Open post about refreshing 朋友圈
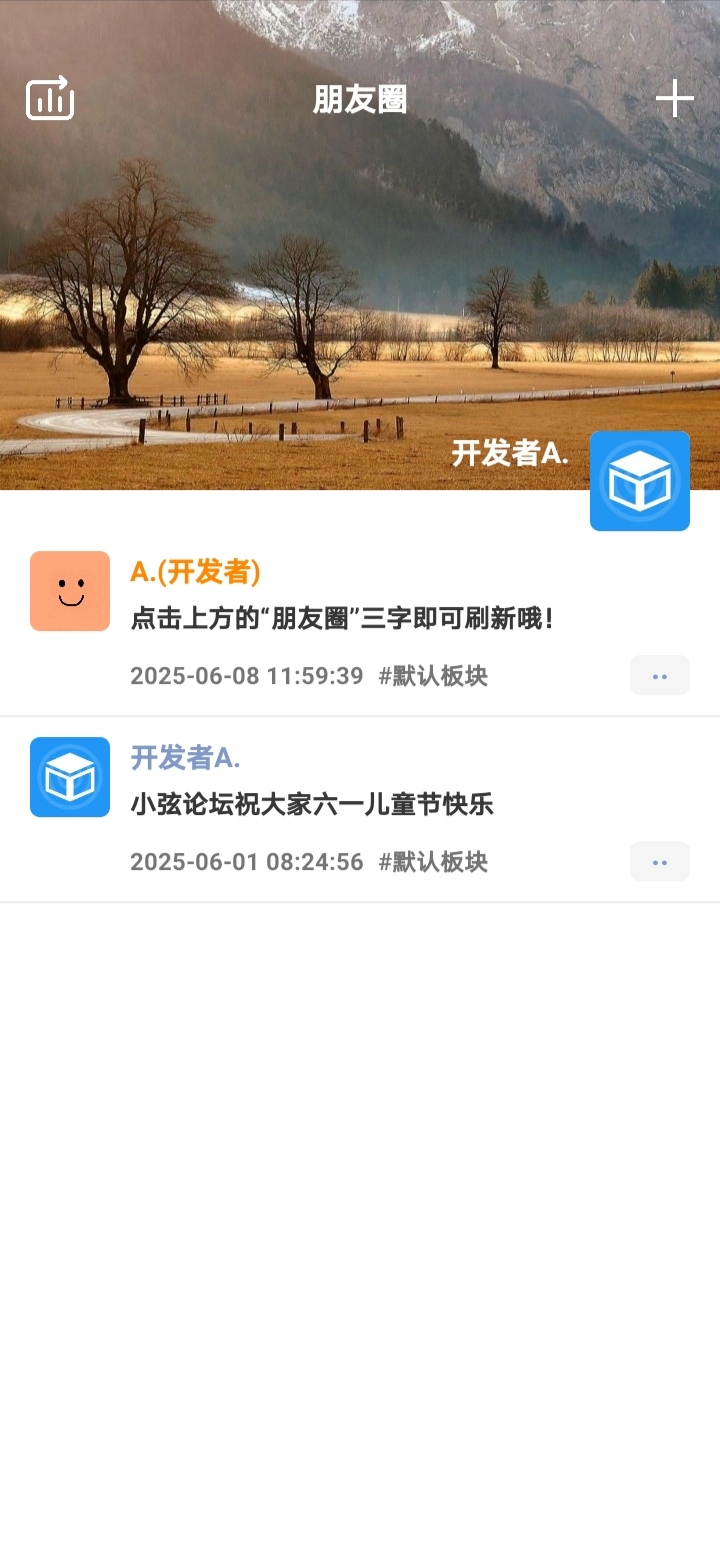 (x=342, y=619)
